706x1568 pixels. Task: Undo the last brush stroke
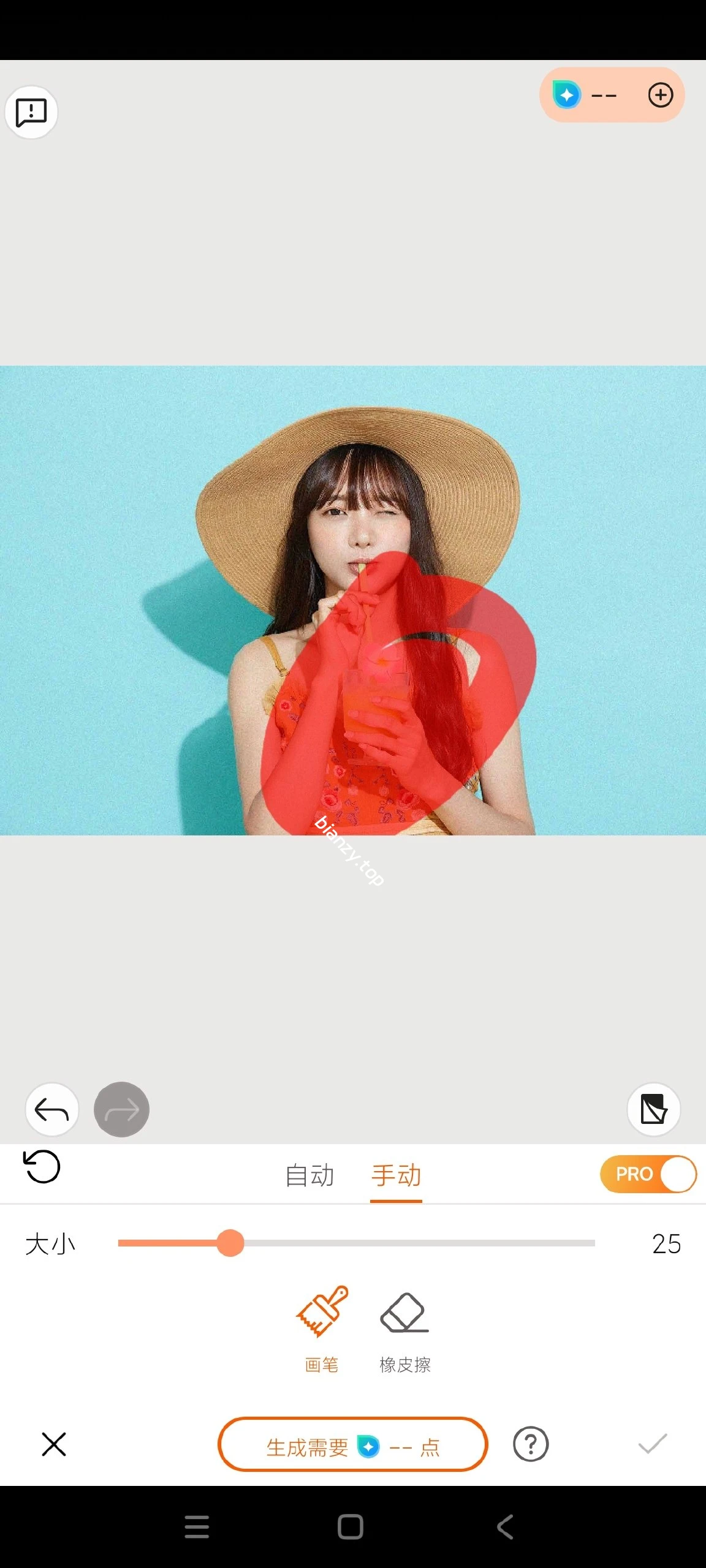pos(52,1109)
